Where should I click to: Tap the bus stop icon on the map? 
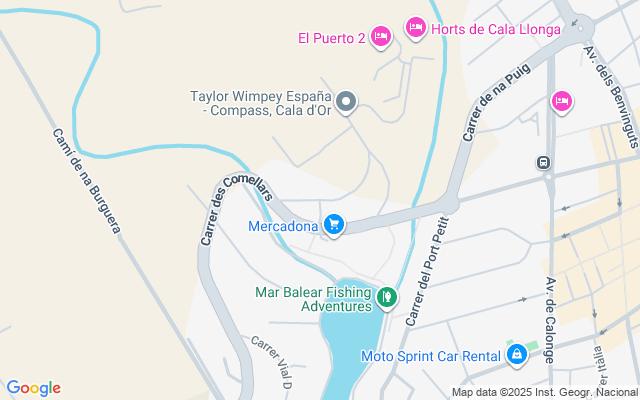543,163
